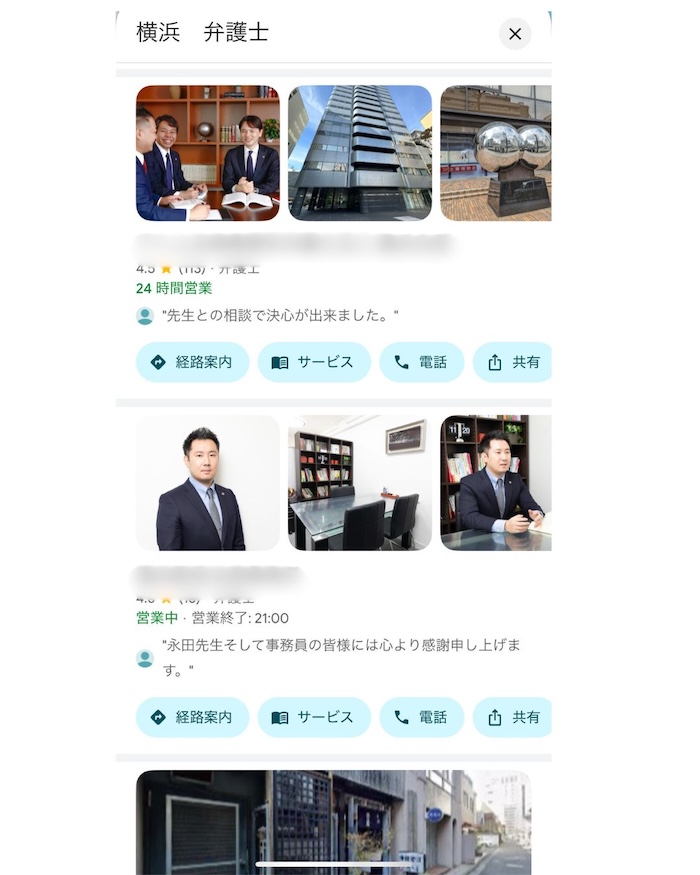The height and width of the screenshot is (875, 700).
Task: Open photo of lawyer seated at desk
Action: click(496, 483)
